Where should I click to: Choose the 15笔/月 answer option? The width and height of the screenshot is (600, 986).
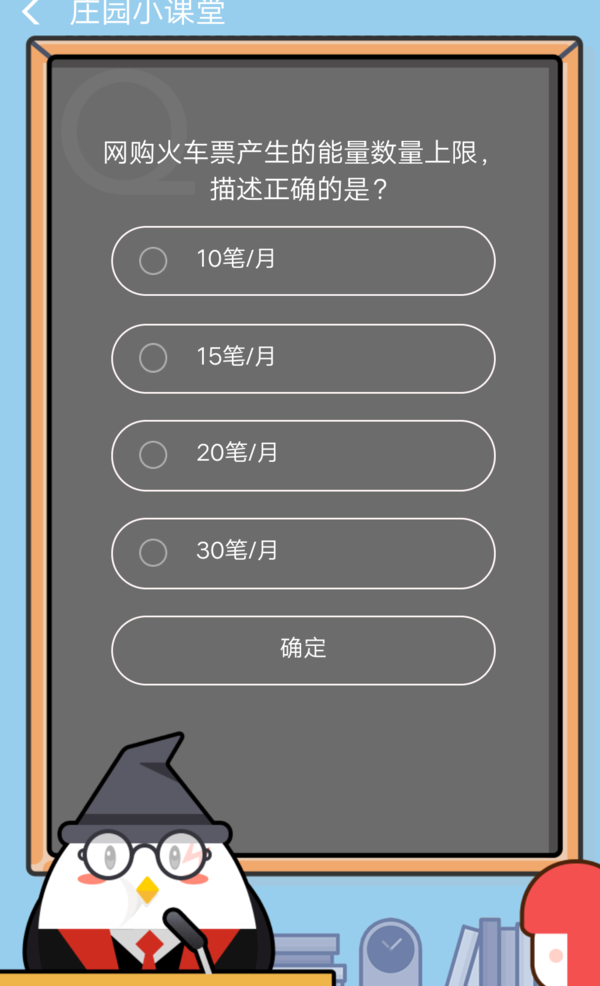[303, 358]
